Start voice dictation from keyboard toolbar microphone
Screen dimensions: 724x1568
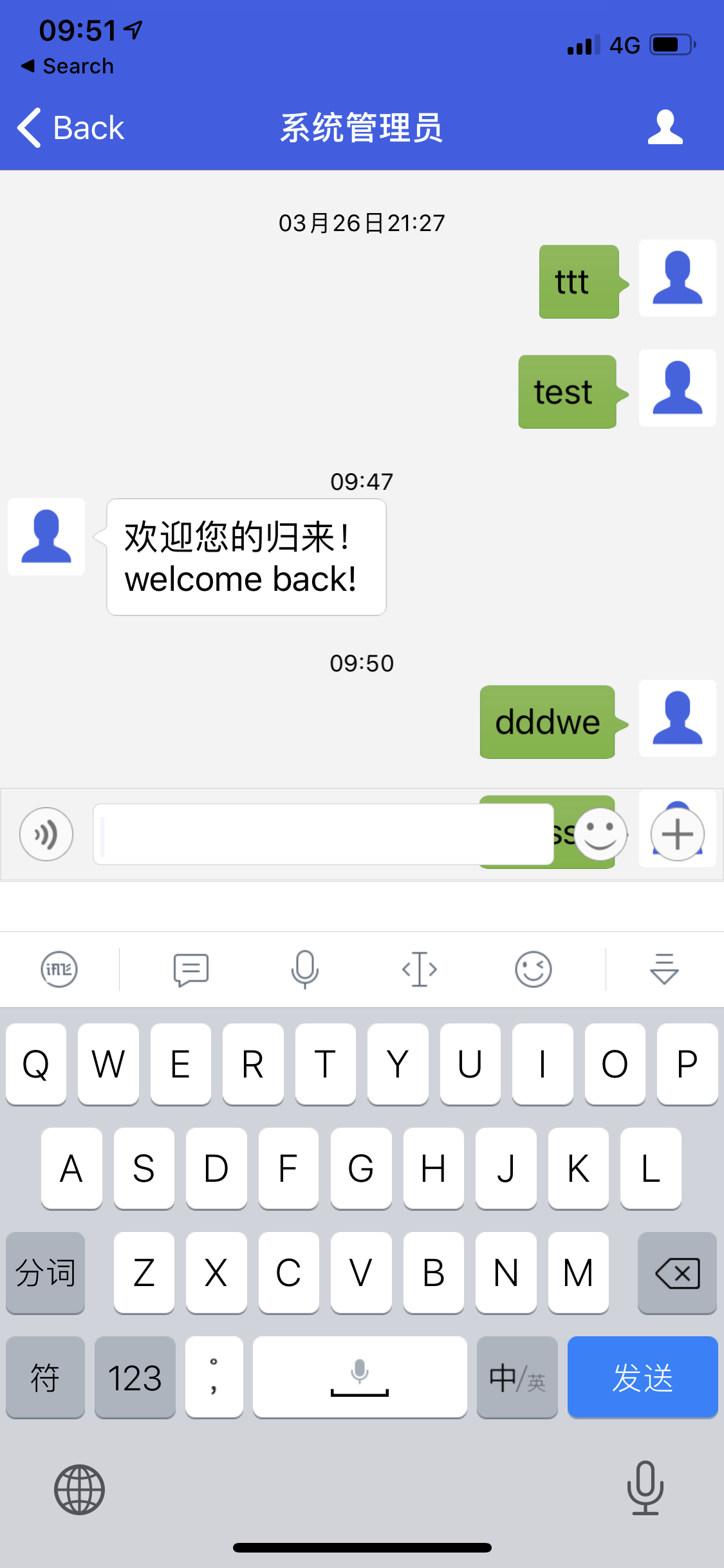pyautogui.click(x=304, y=969)
